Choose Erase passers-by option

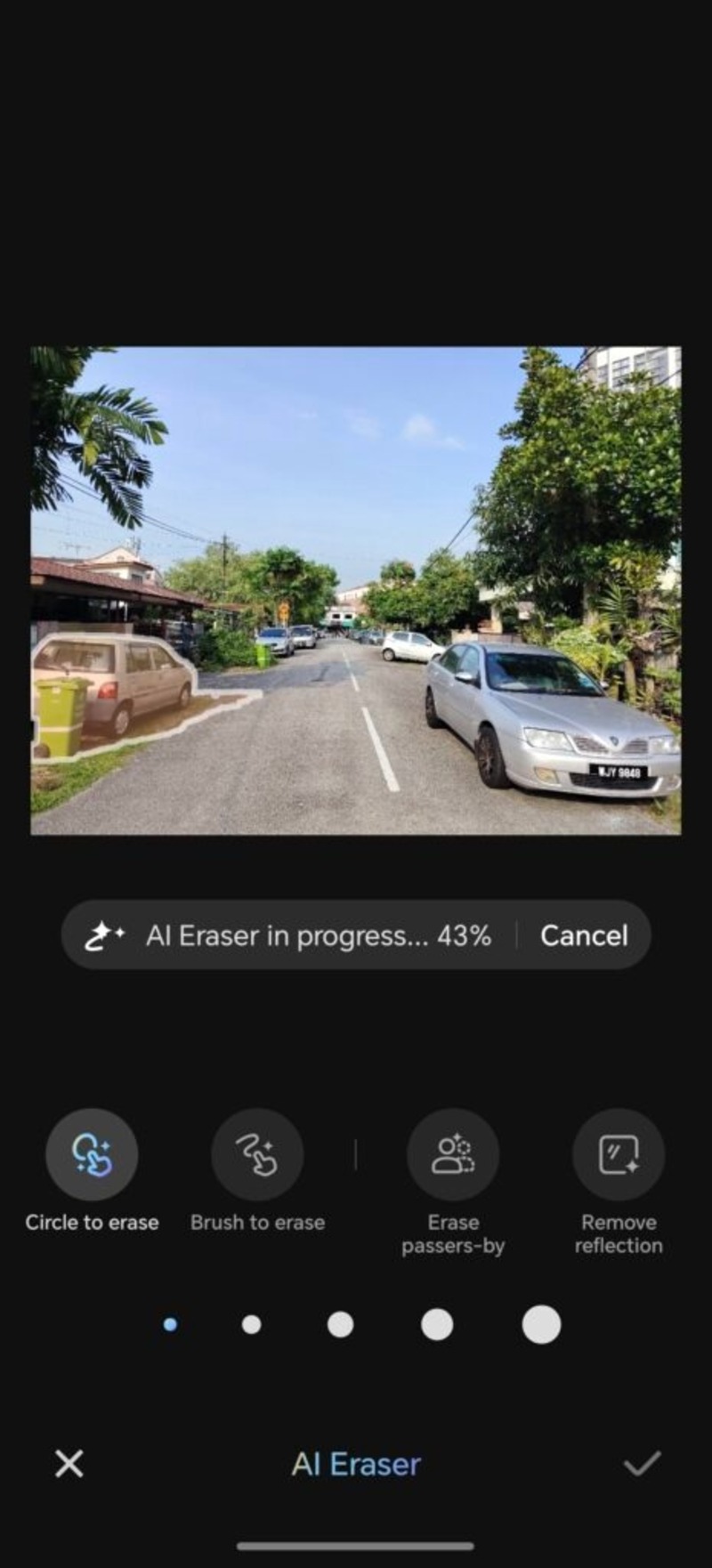click(453, 1154)
